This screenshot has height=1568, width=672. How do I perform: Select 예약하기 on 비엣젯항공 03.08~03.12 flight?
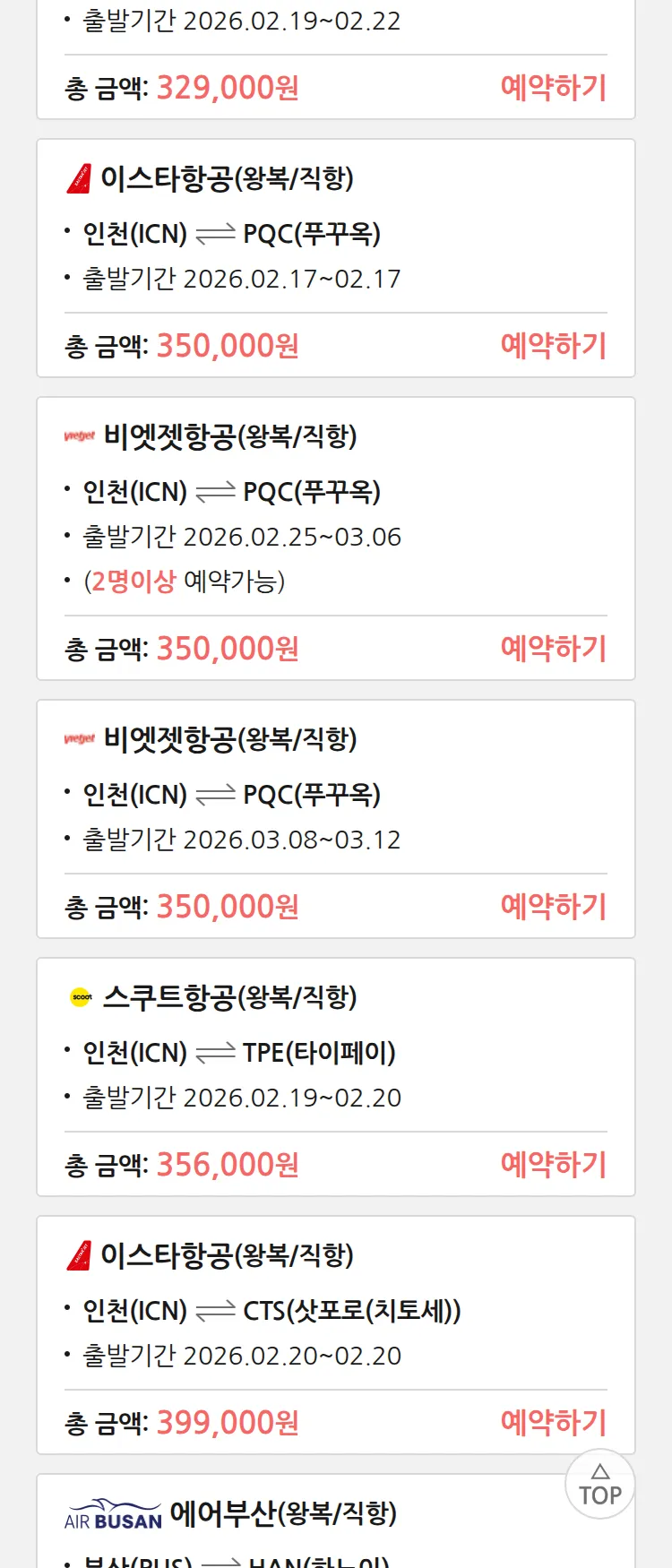(x=553, y=907)
